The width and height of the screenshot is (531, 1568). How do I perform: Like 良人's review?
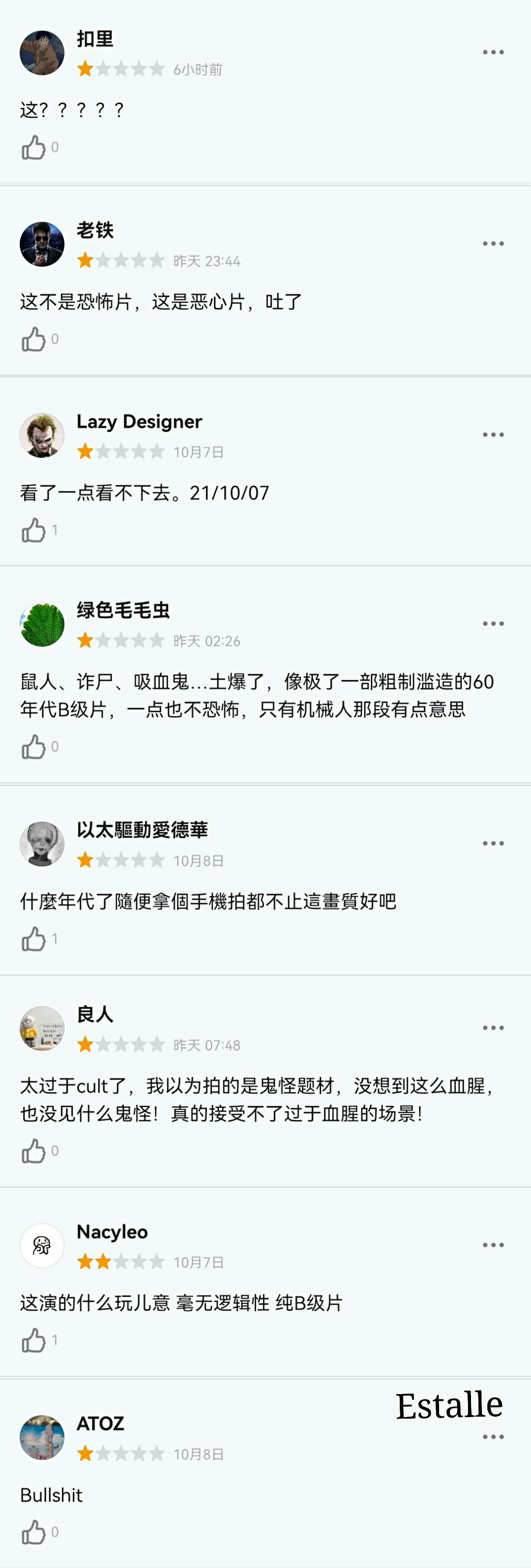pyautogui.click(x=33, y=1151)
